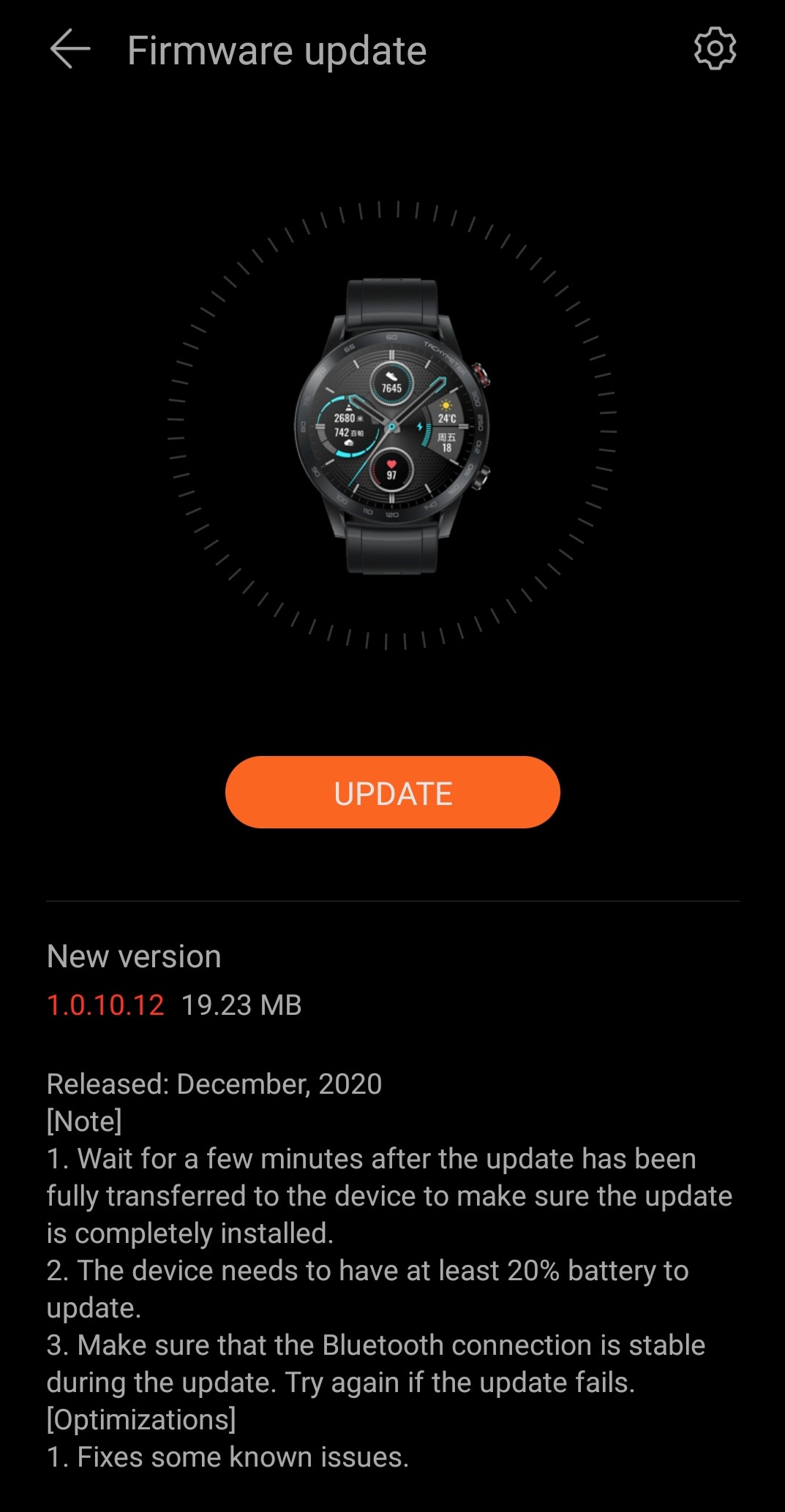The image size is (785, 1512).
Task: Go back from Firmware update
Action: (70, 50)
